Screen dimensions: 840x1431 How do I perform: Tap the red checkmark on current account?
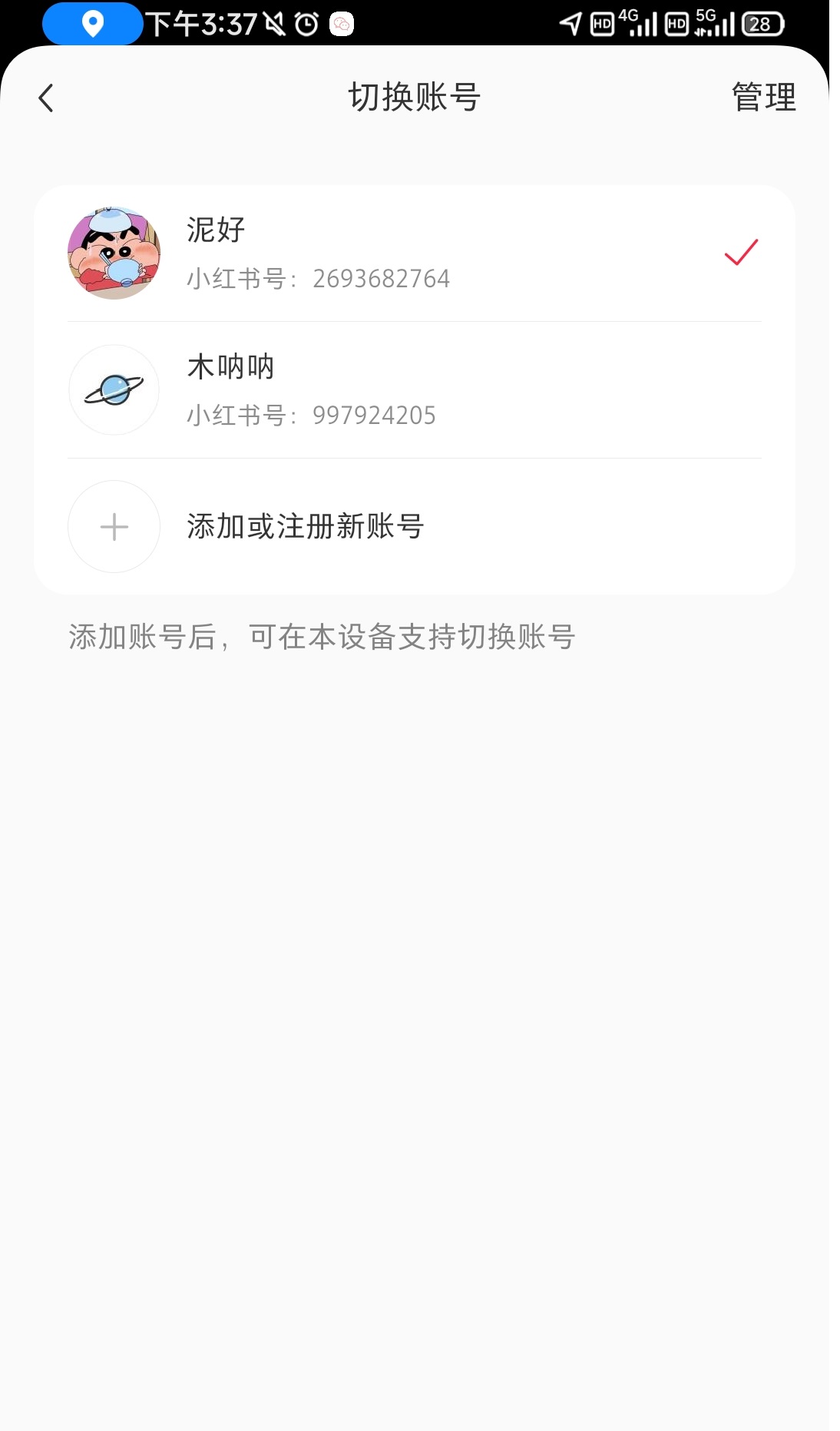(741, 253)
